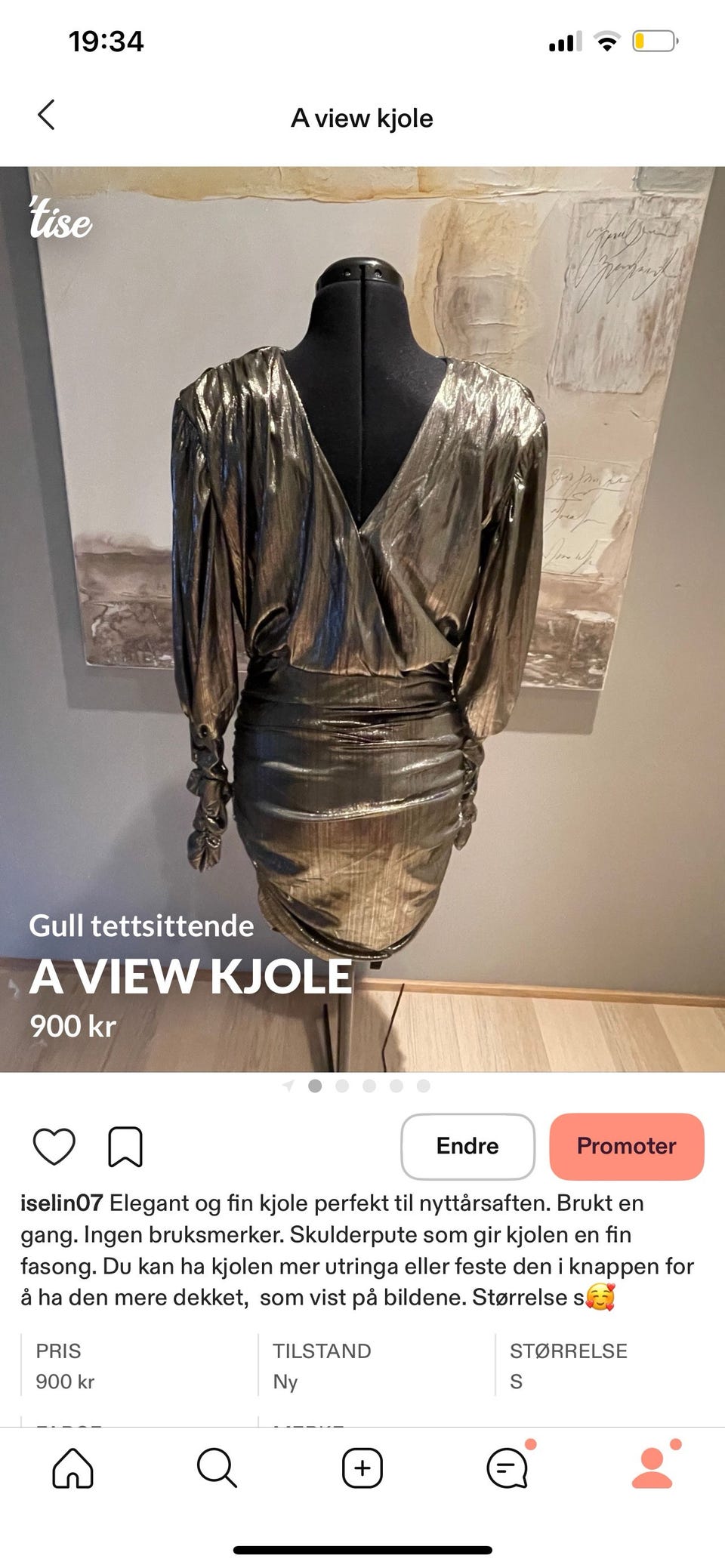This screenshot has height=1568, width=725.
Task: Tap the home indicator bar at bottom
Action: coord(362,1546)
